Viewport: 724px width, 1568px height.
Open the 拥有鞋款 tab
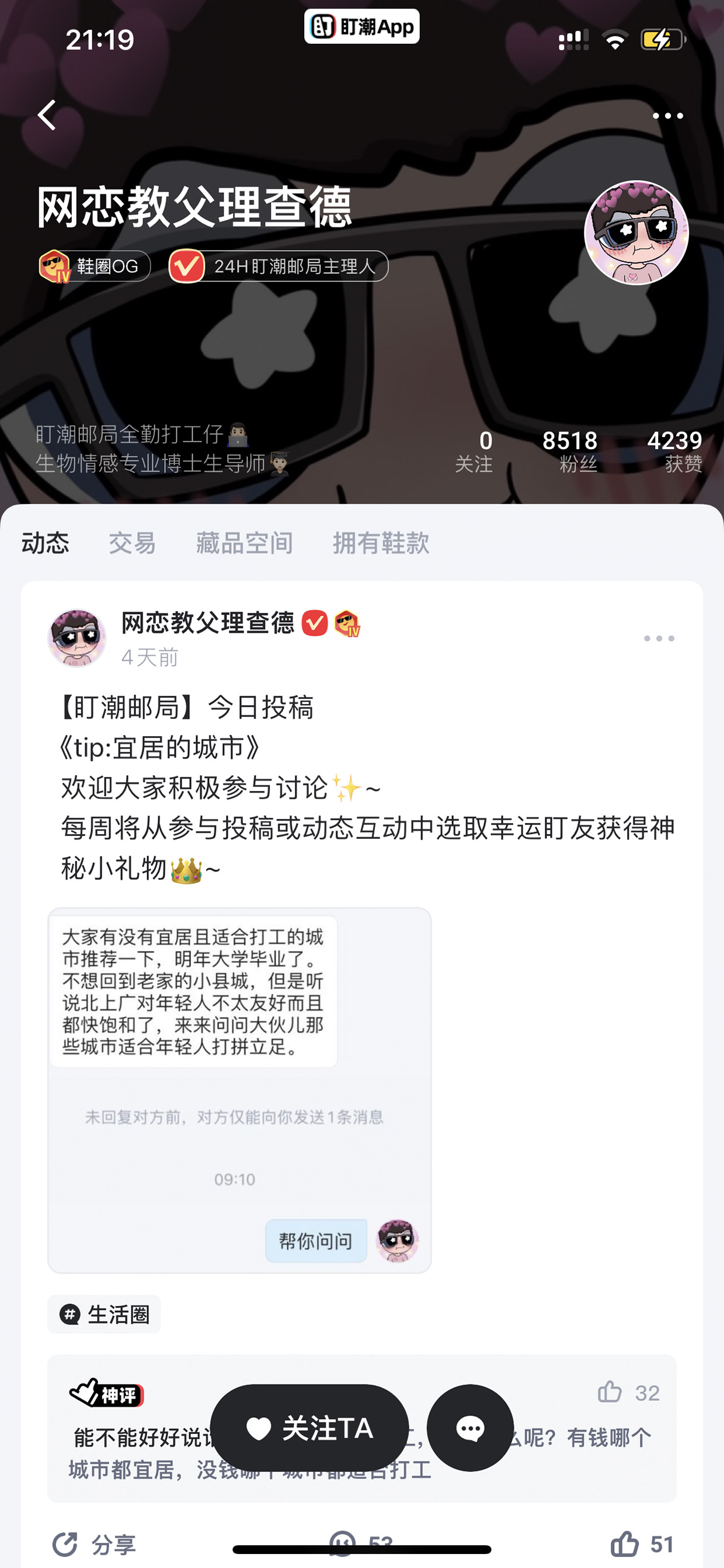(x=381, y=542)
